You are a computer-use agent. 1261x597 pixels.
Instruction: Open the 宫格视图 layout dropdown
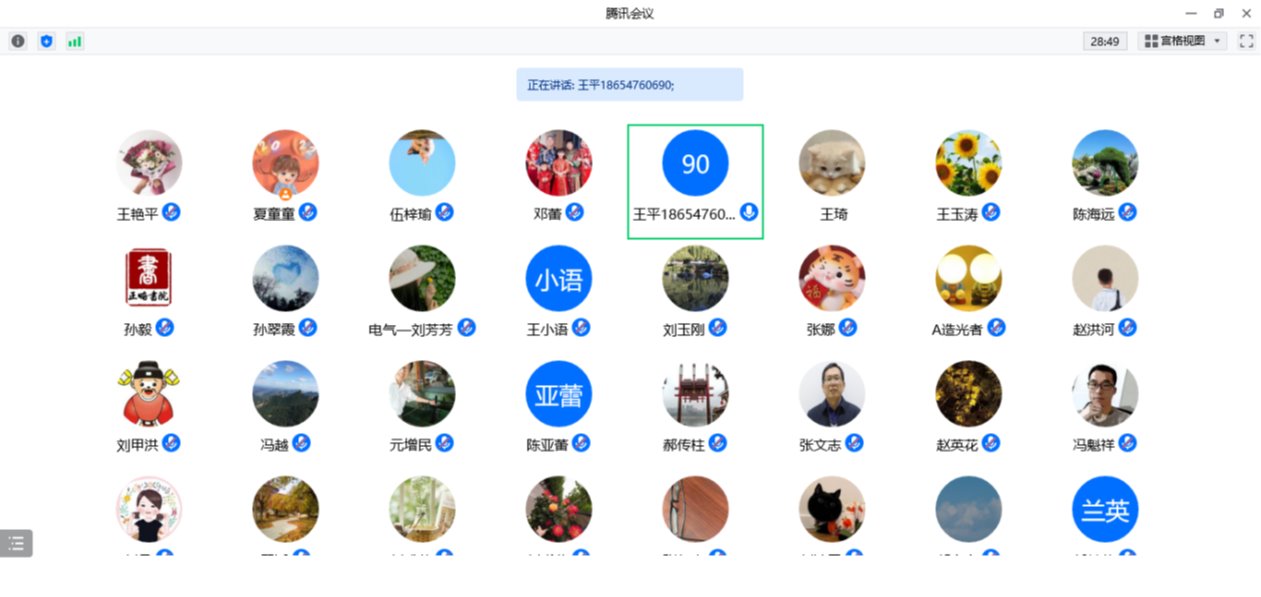1183,41
